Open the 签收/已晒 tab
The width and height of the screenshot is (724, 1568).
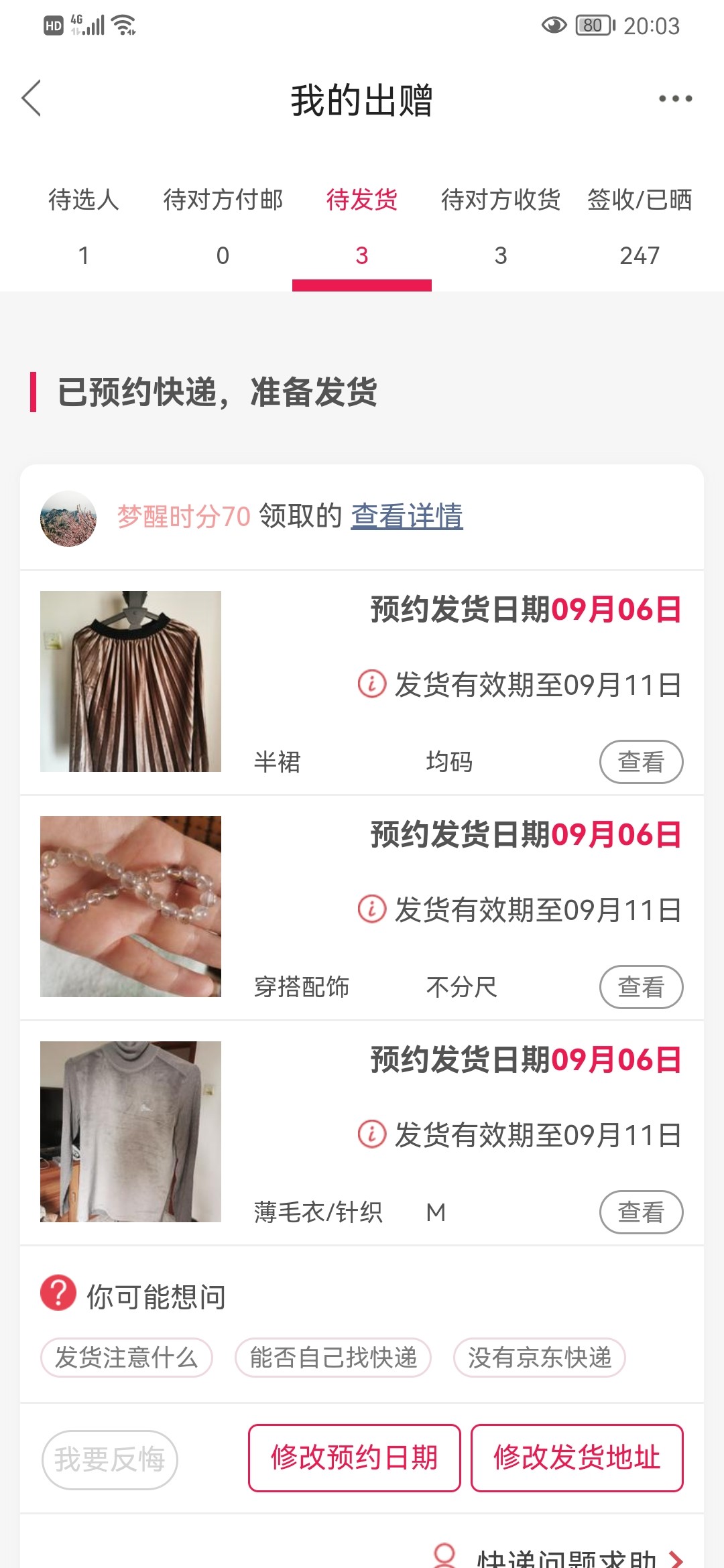click(640, 225)
